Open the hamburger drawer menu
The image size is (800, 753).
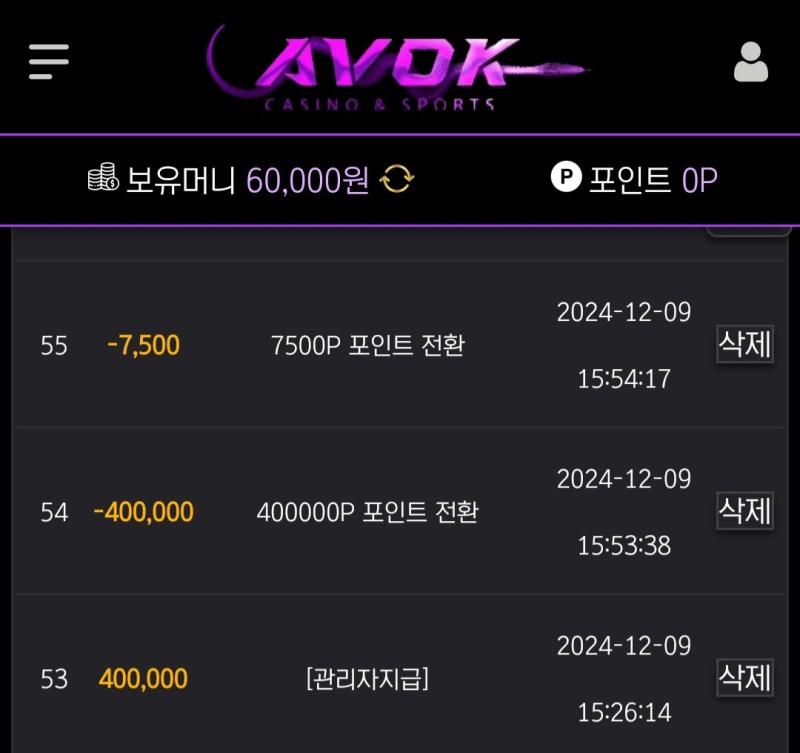point(48,61)
